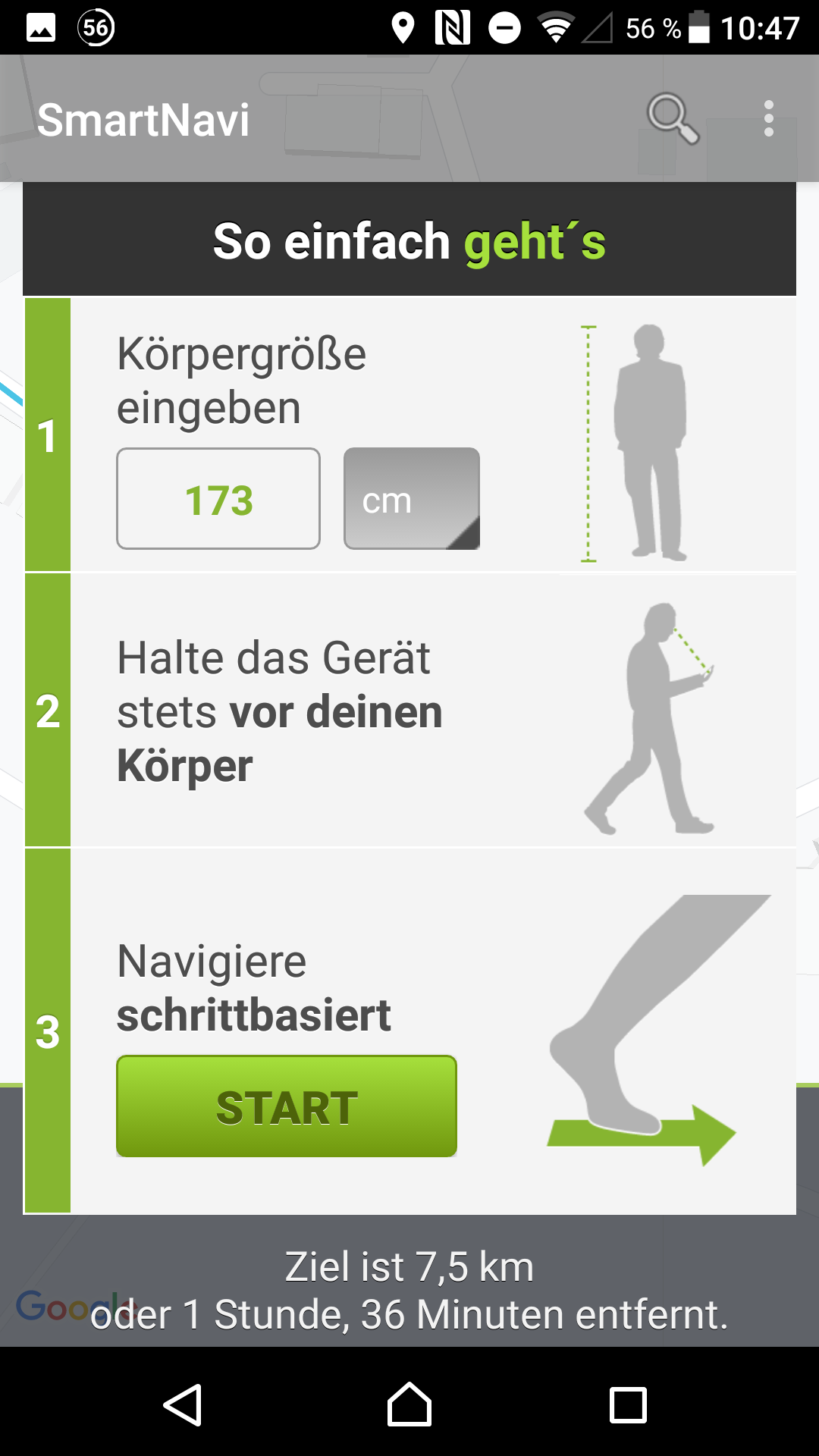
Task: Go to the home screen
Action: tap(409, 1405)
